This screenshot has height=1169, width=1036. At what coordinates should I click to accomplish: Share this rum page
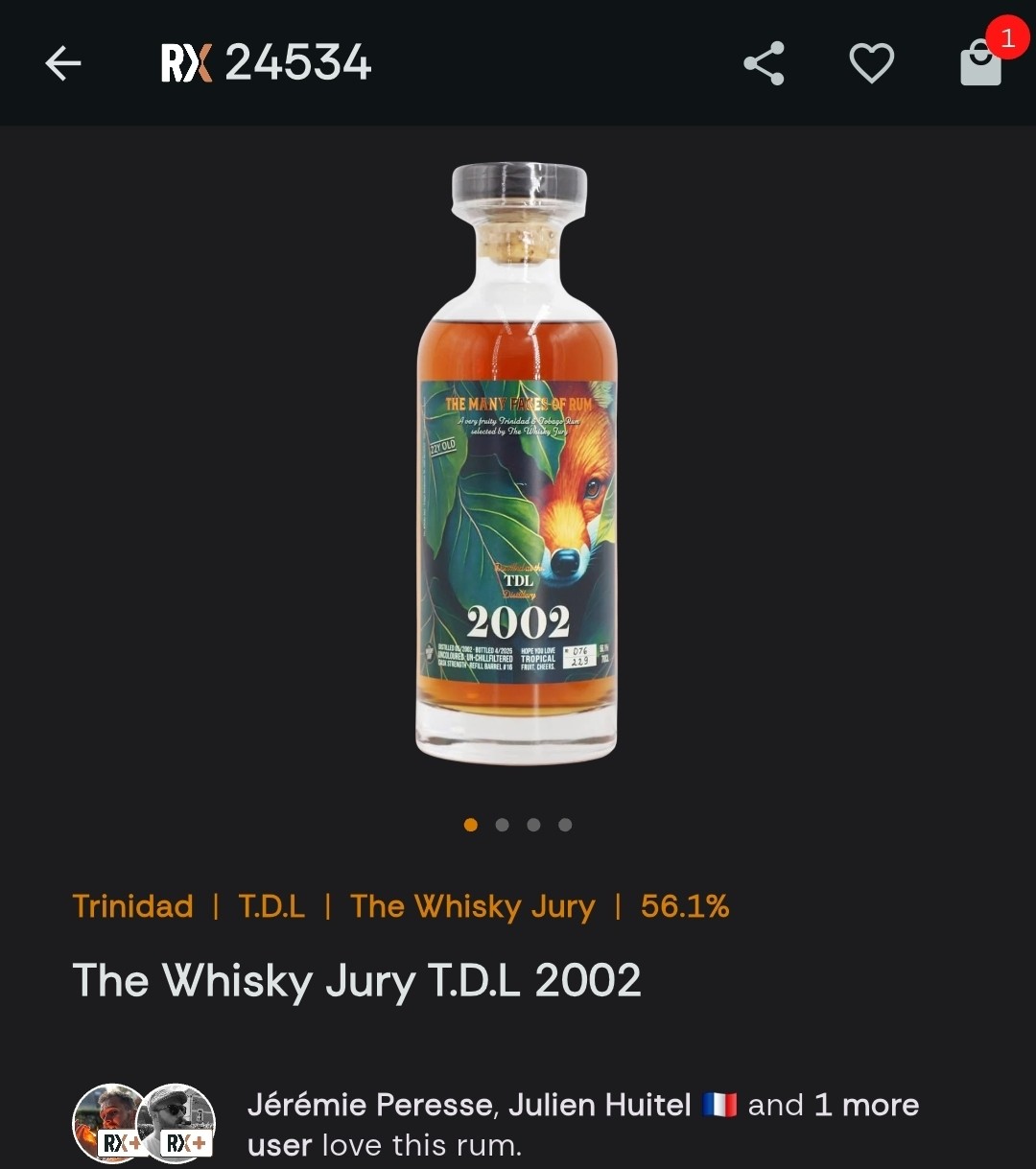(764, 64)
